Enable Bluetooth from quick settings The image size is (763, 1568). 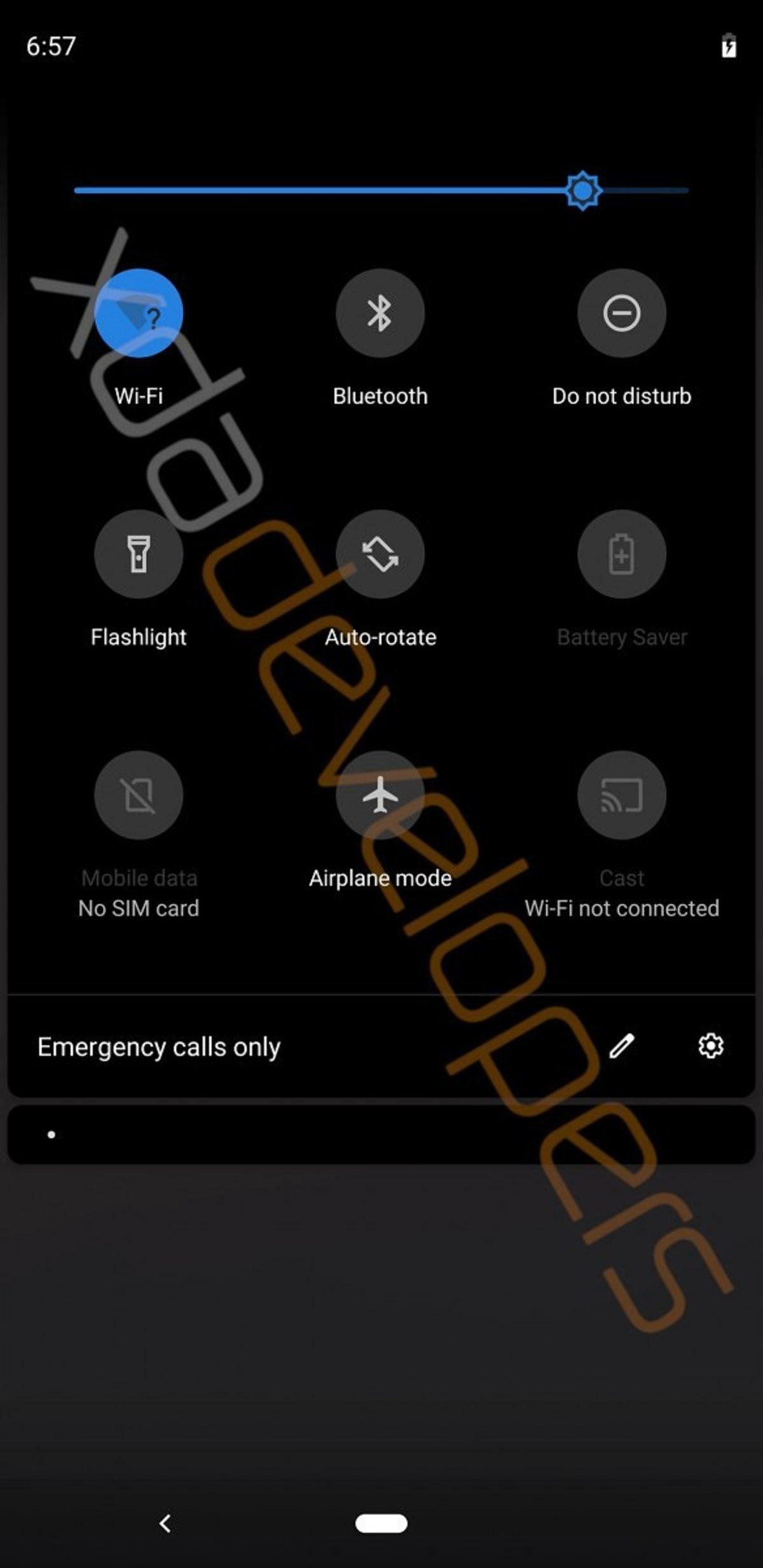coord(380,313)
